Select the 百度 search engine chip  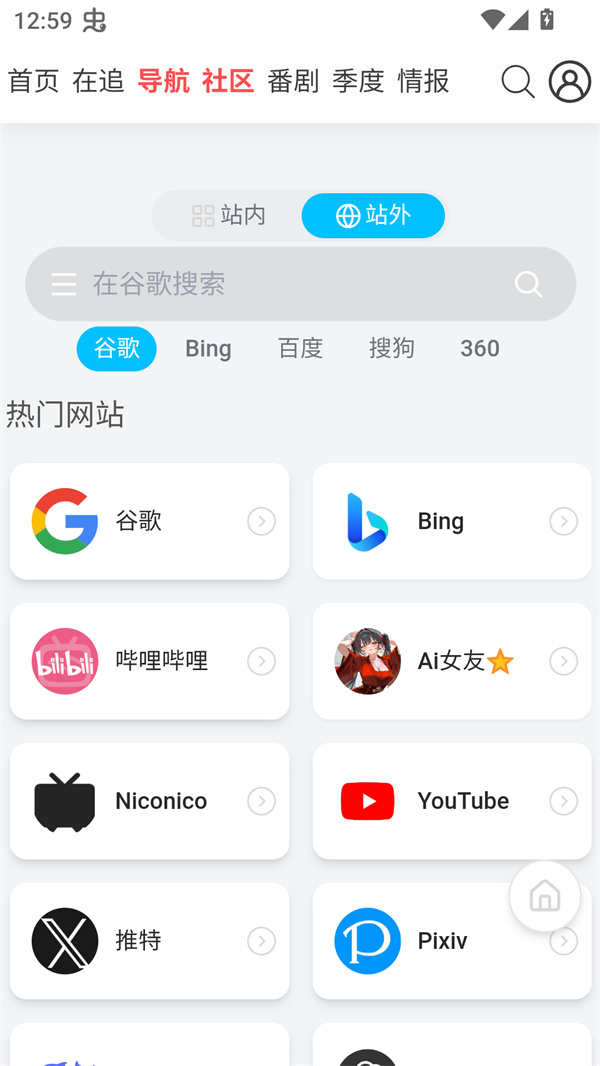pyautogui.click(x=300, y=349)
